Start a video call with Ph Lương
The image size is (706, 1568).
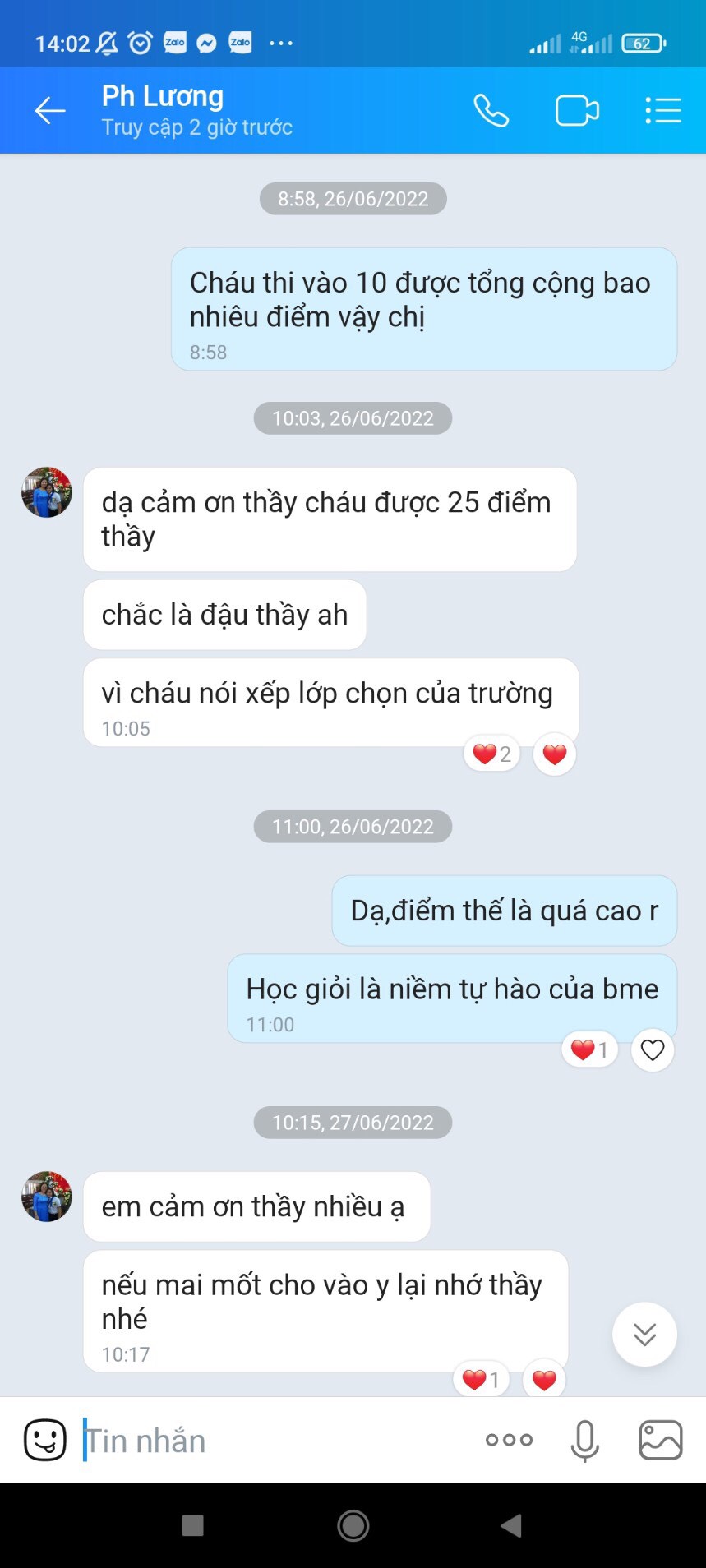point(577,109)
